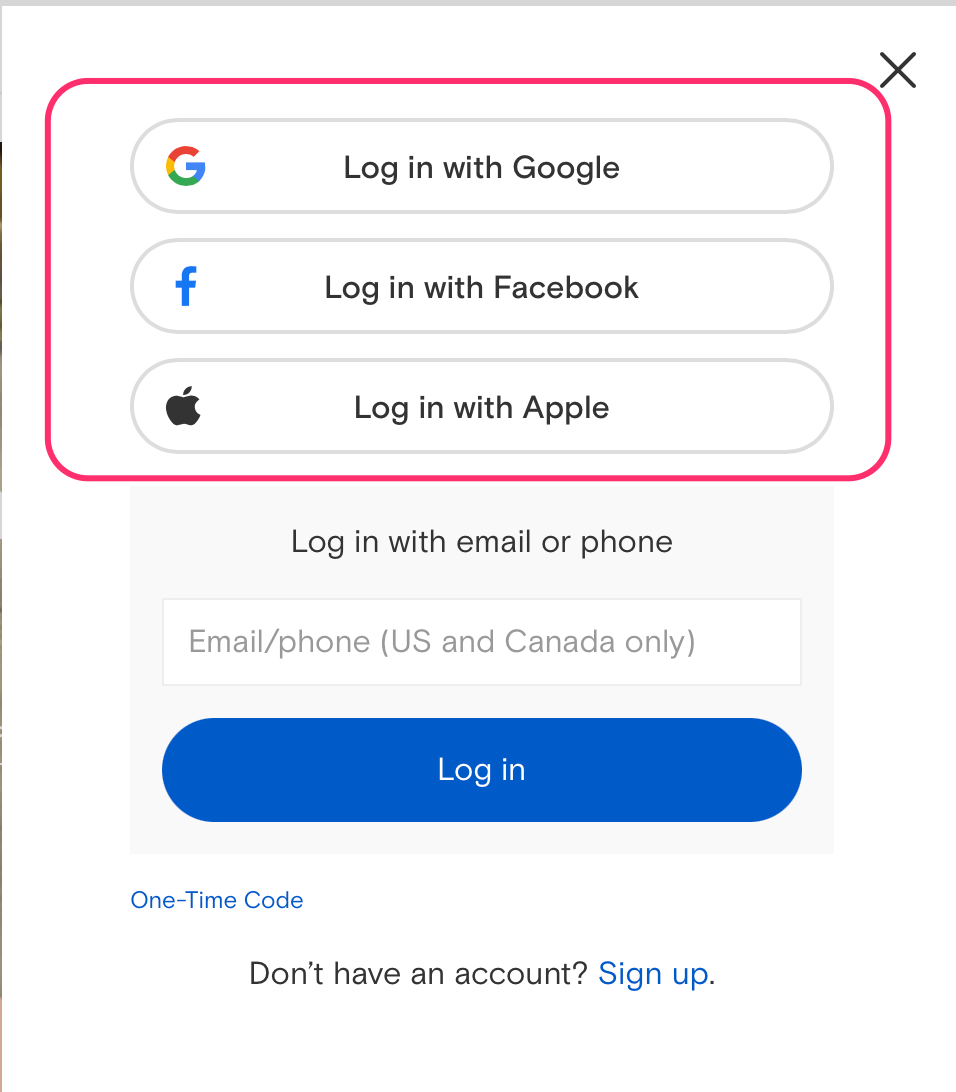Image resolution: width=956 pixels, height=1092 pixels.
Task: Open the One-Time Code link
Action: click(217, 900)
